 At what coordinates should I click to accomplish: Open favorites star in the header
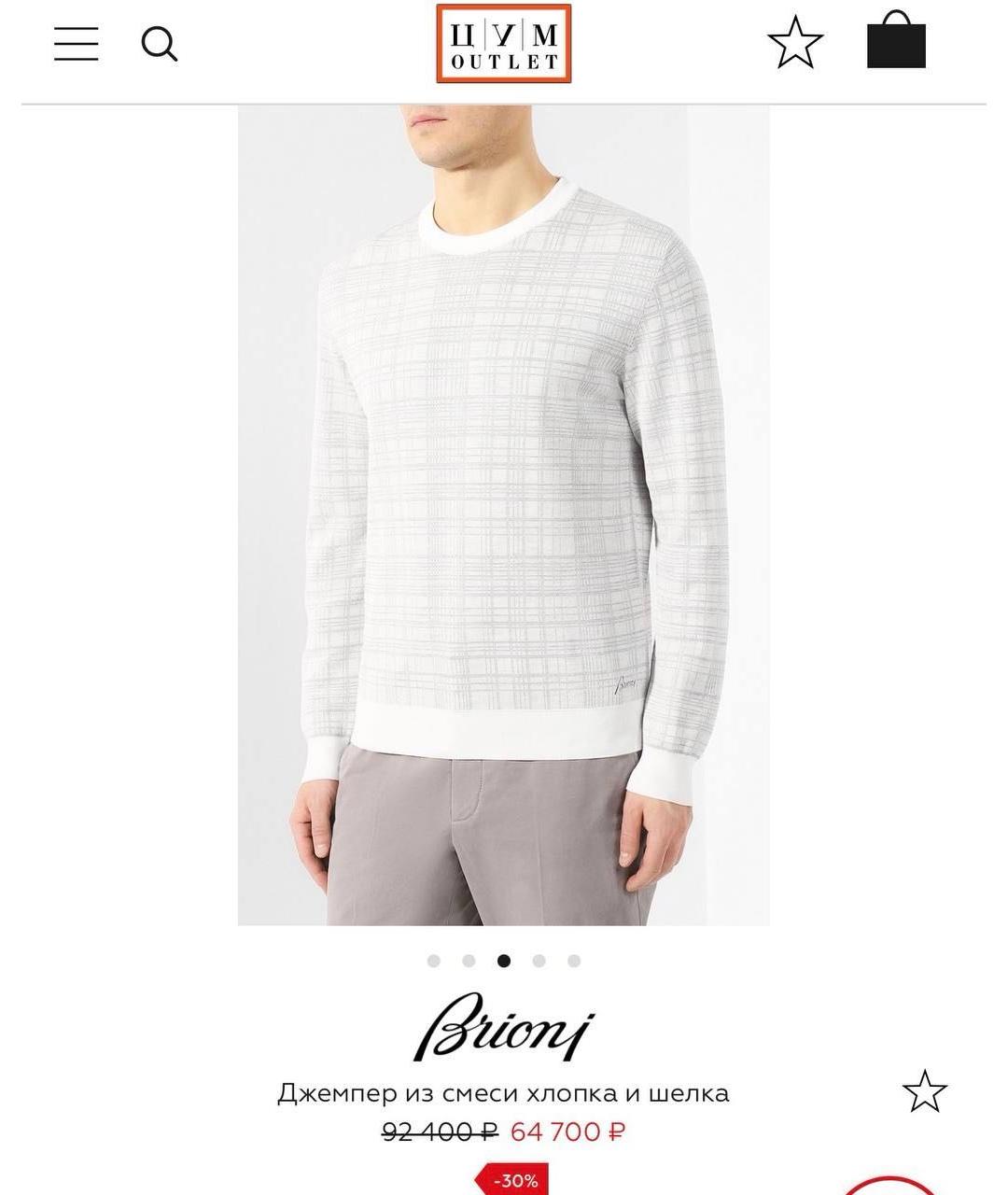coord(795,43)
